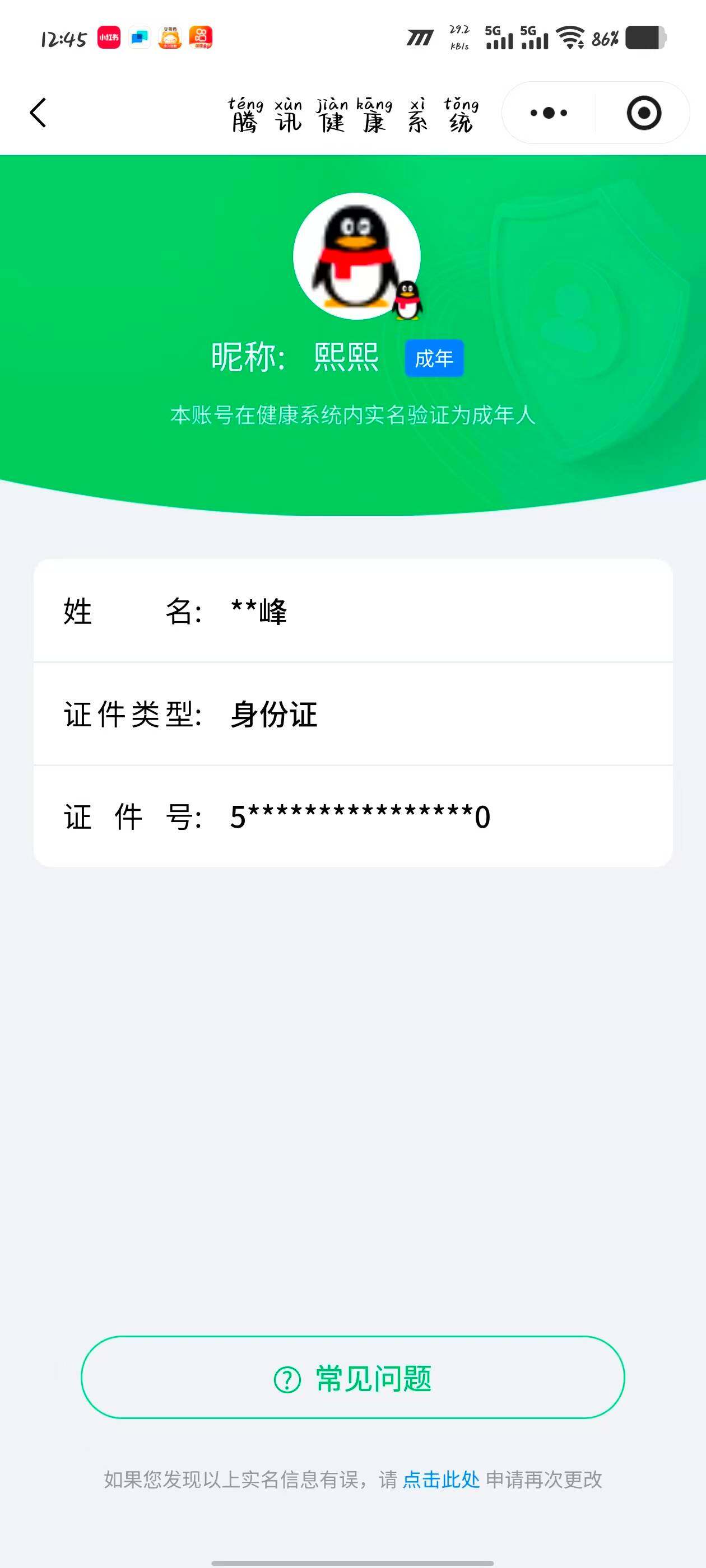Tap the Wi-Fi indicator in the status bar
Screen dimensions: 706x1568
click(x=571, y=38)
